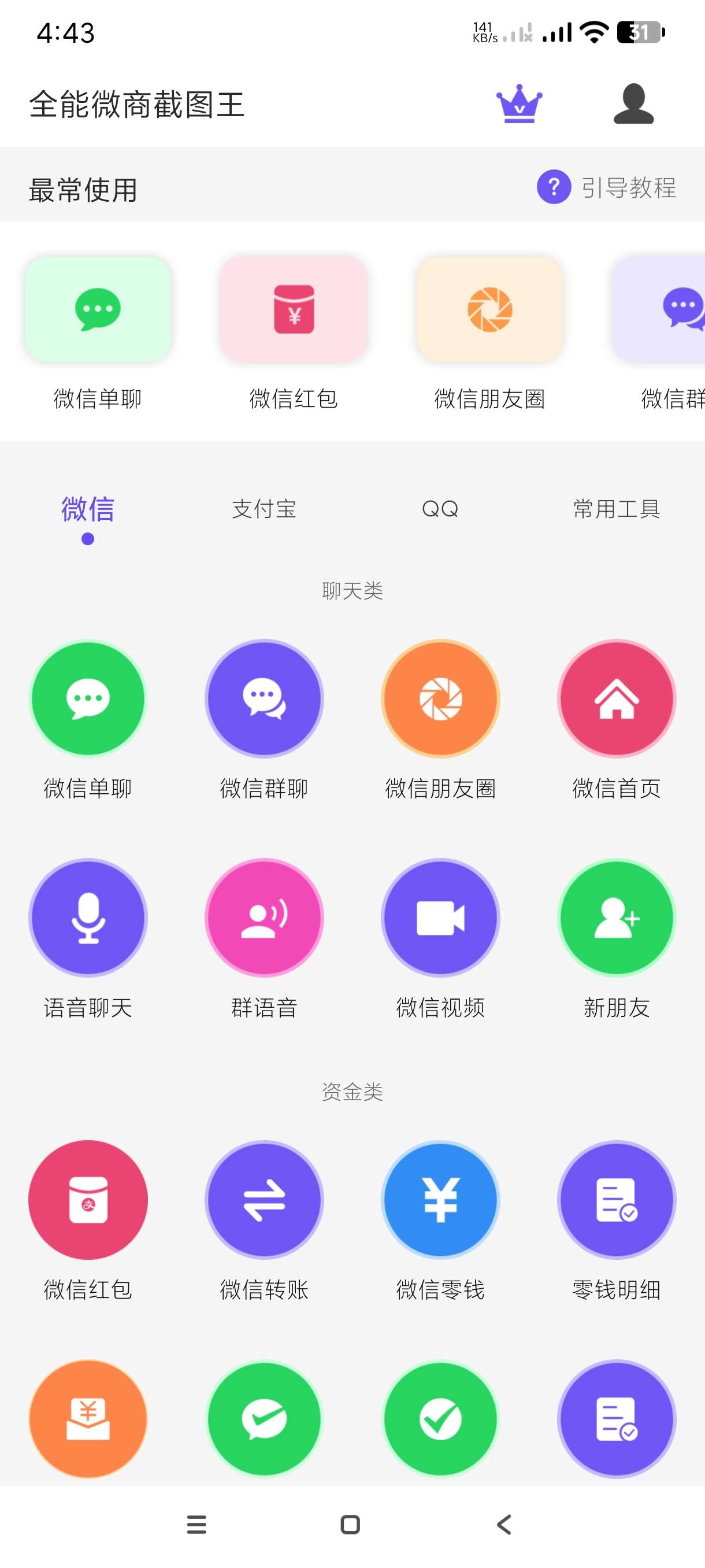Open the 微信群聊 tool
This screenshot has height=1568, width=705.
point(264,699)
